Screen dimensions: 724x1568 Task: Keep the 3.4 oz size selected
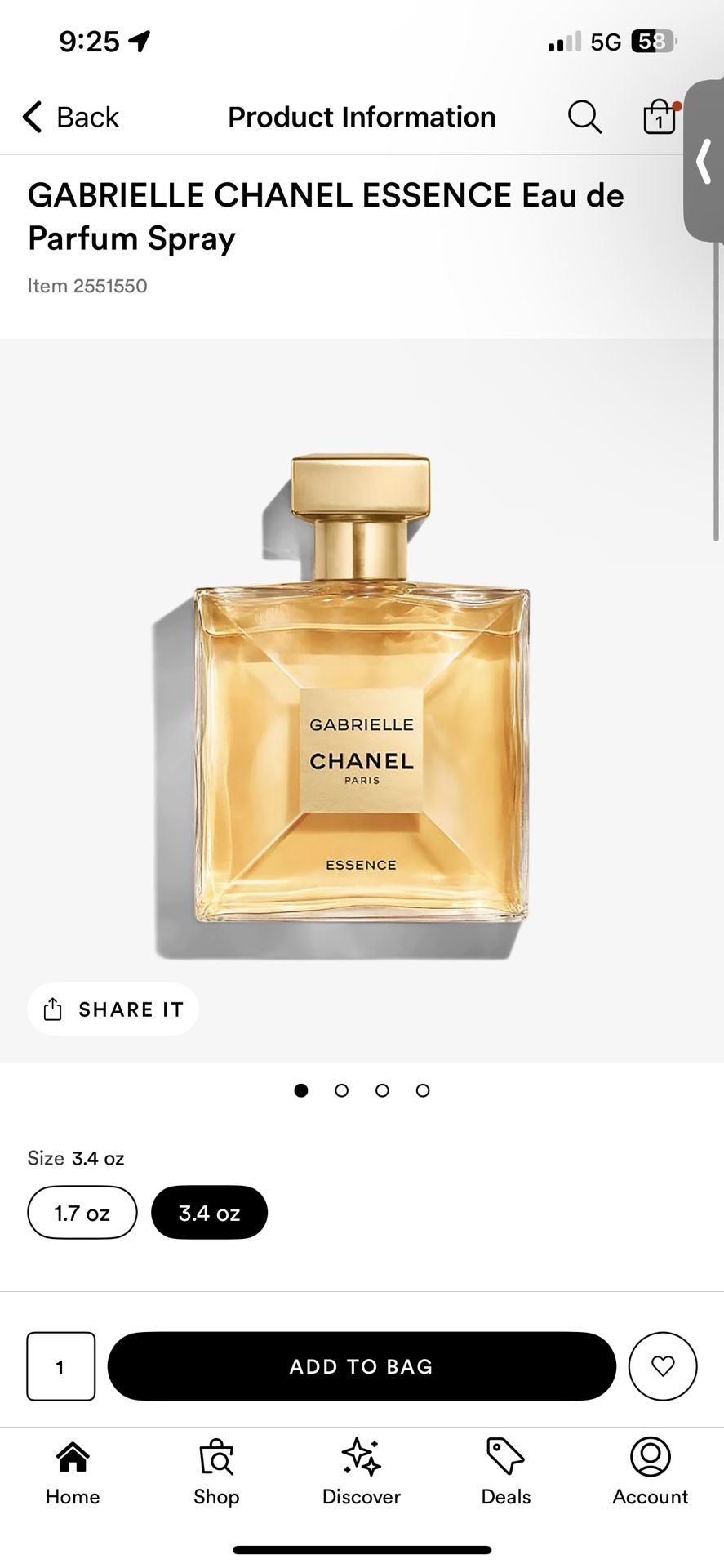pyautogui.click(x=209, y=1212)
